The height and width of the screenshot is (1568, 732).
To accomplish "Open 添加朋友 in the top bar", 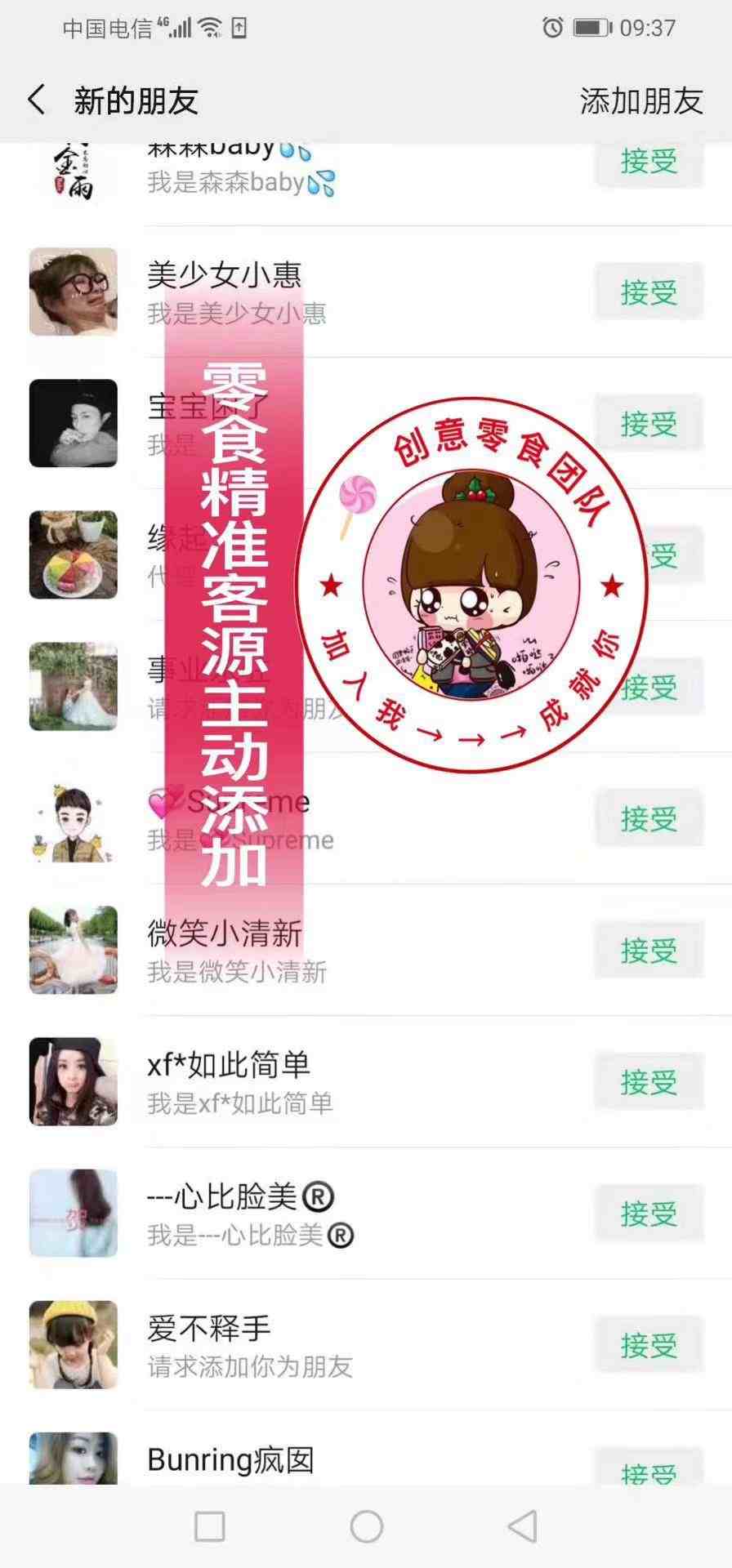I will [641, 100].
